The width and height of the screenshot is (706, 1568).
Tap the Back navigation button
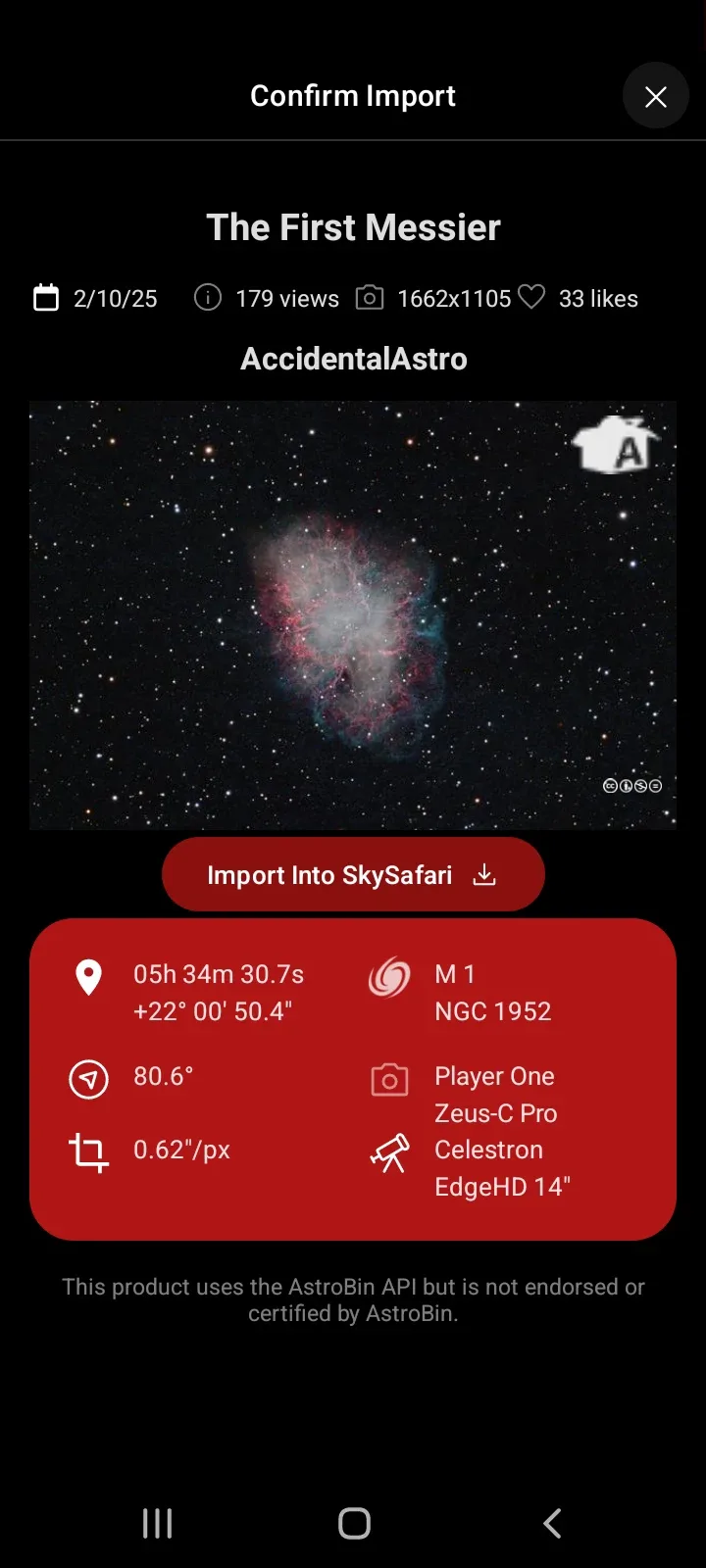550,1523
